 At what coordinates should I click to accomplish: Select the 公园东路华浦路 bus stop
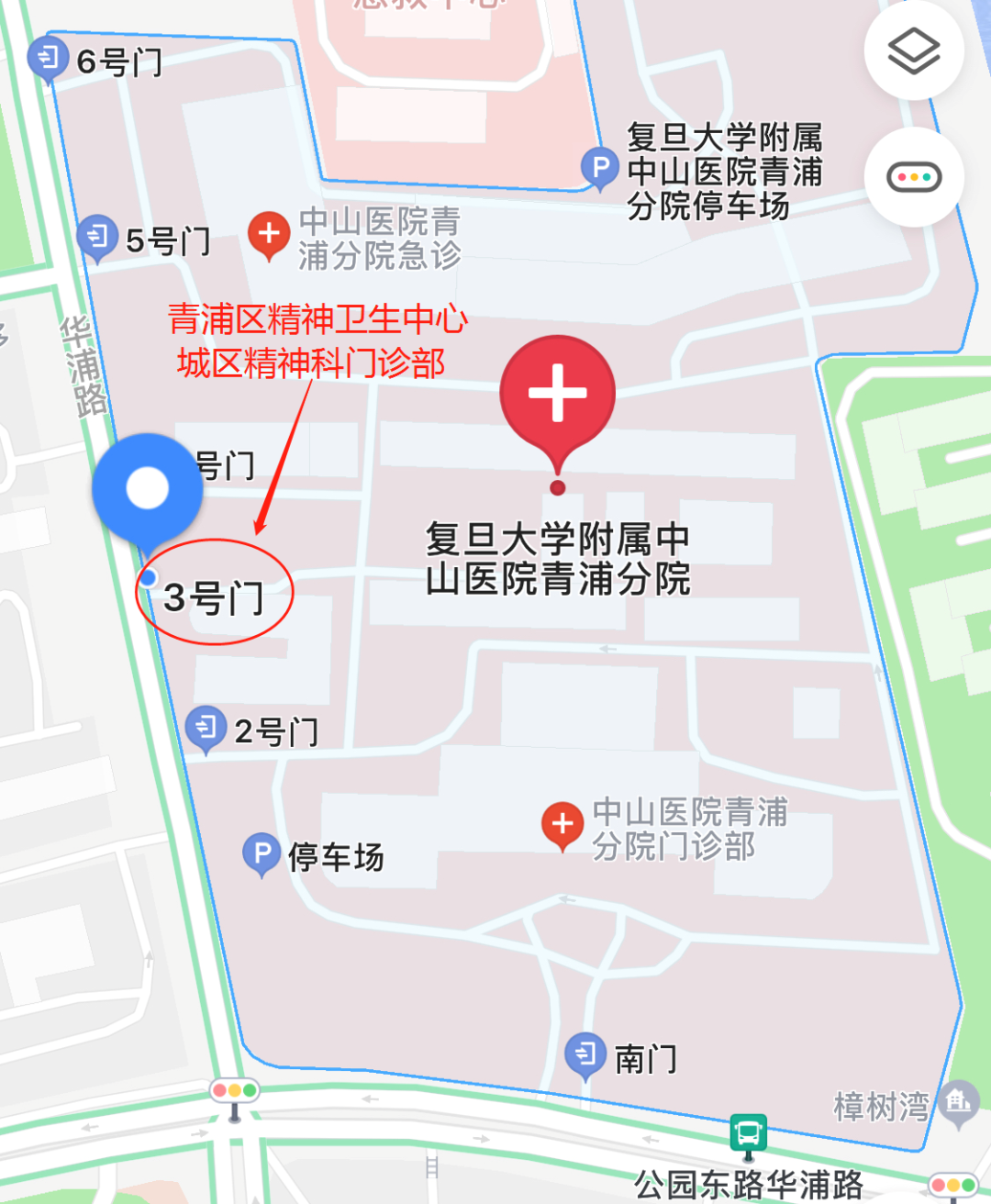[x=749, y=1134]
